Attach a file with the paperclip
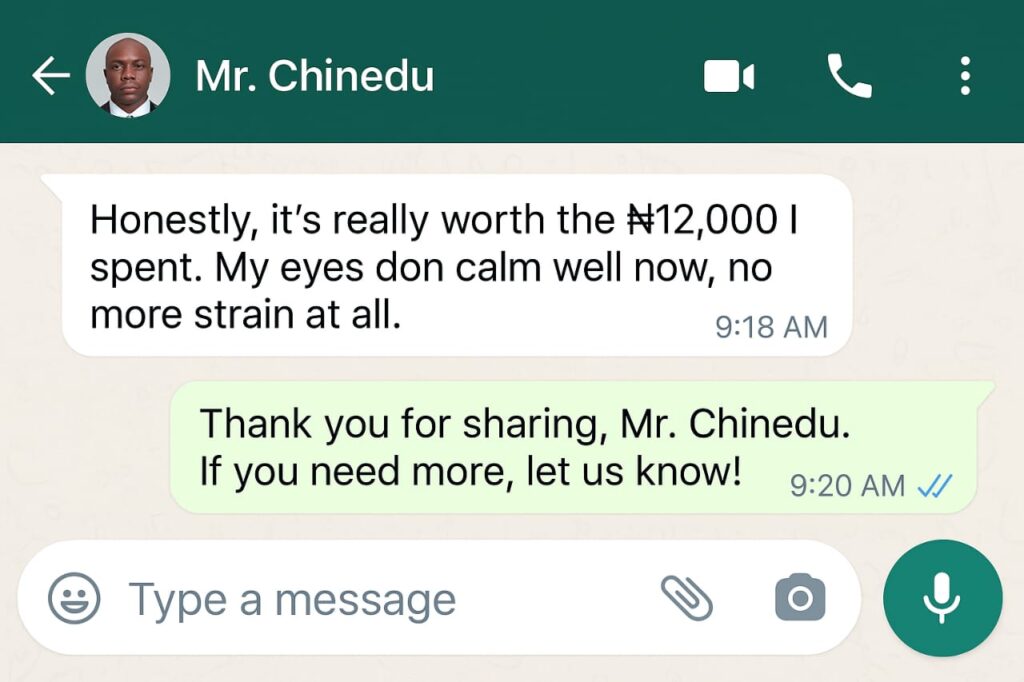The width and height of the screenshot is (1024, 682). [687, 599]
